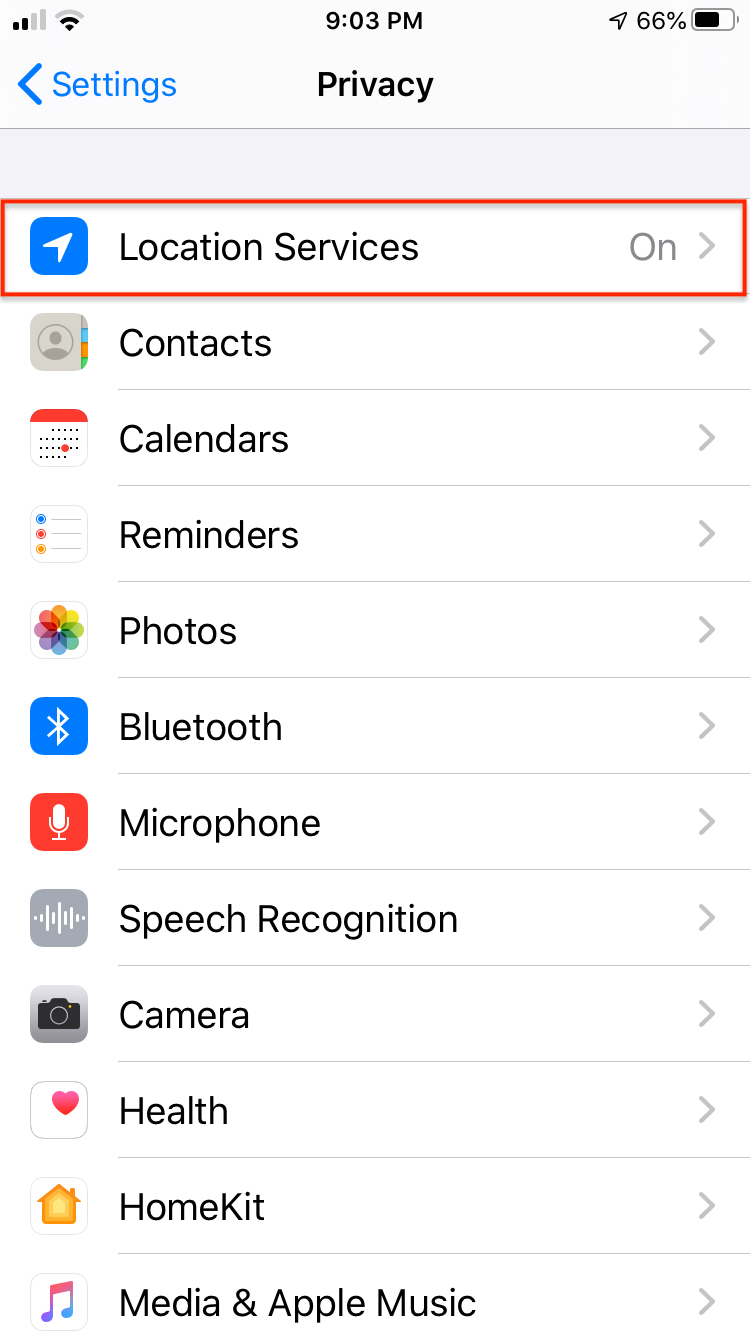This screenshot has width=750, height=1334.
Task: Open Location Services settings
Action: 375,247
